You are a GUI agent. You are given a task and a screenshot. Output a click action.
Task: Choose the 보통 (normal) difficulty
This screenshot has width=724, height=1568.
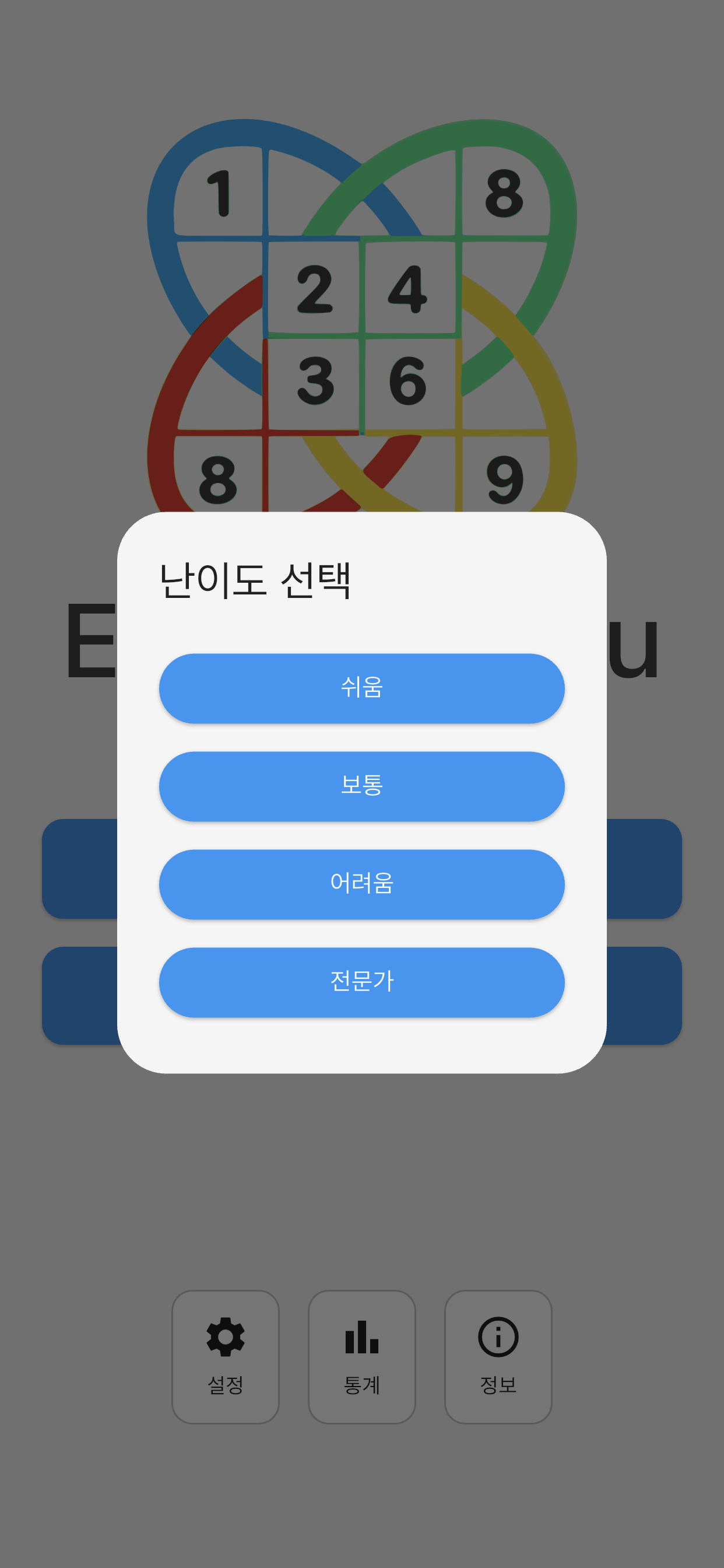(x=362, y=786)
